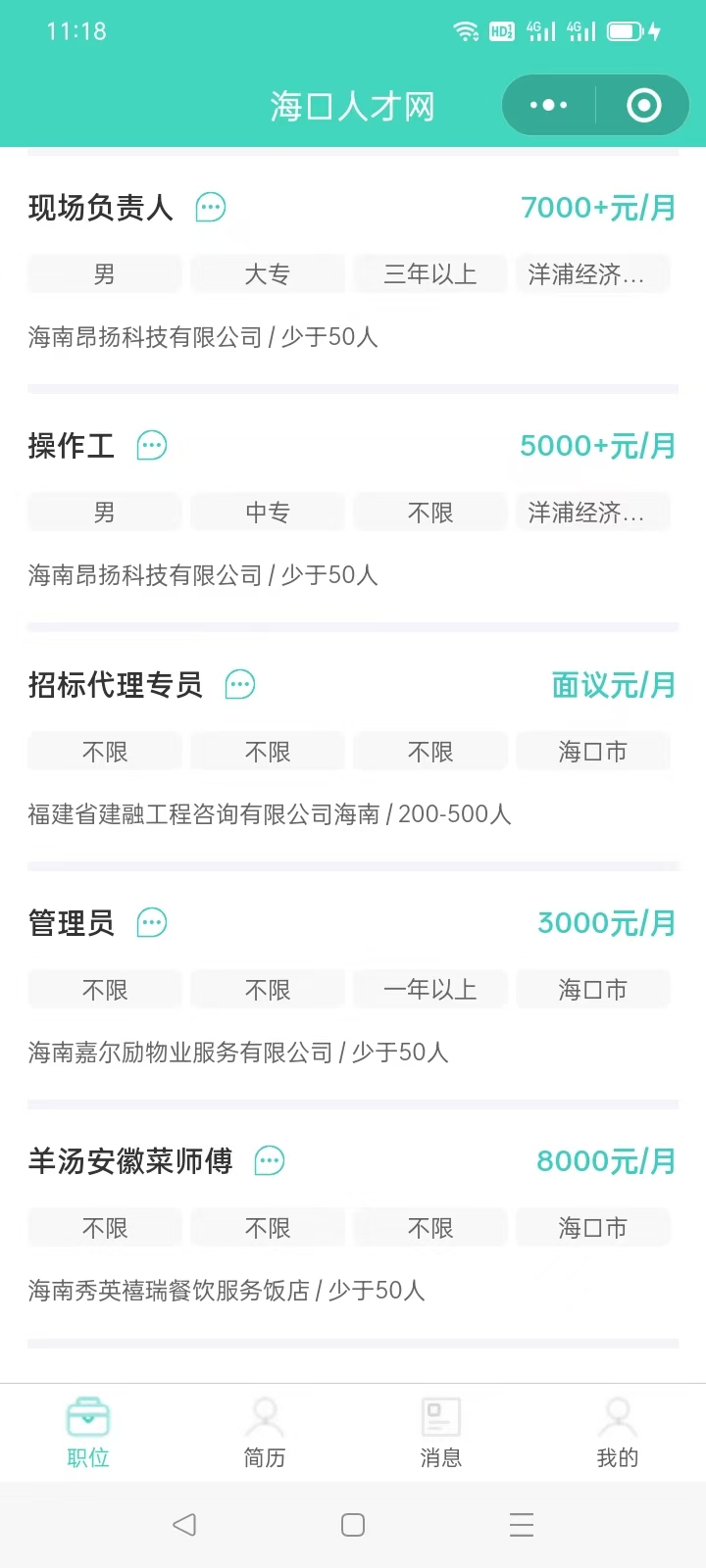The width and height of the screenshot is (706, 1568).
Task: Tap the chat icon next to 招标代理专员
Action: 240,684
